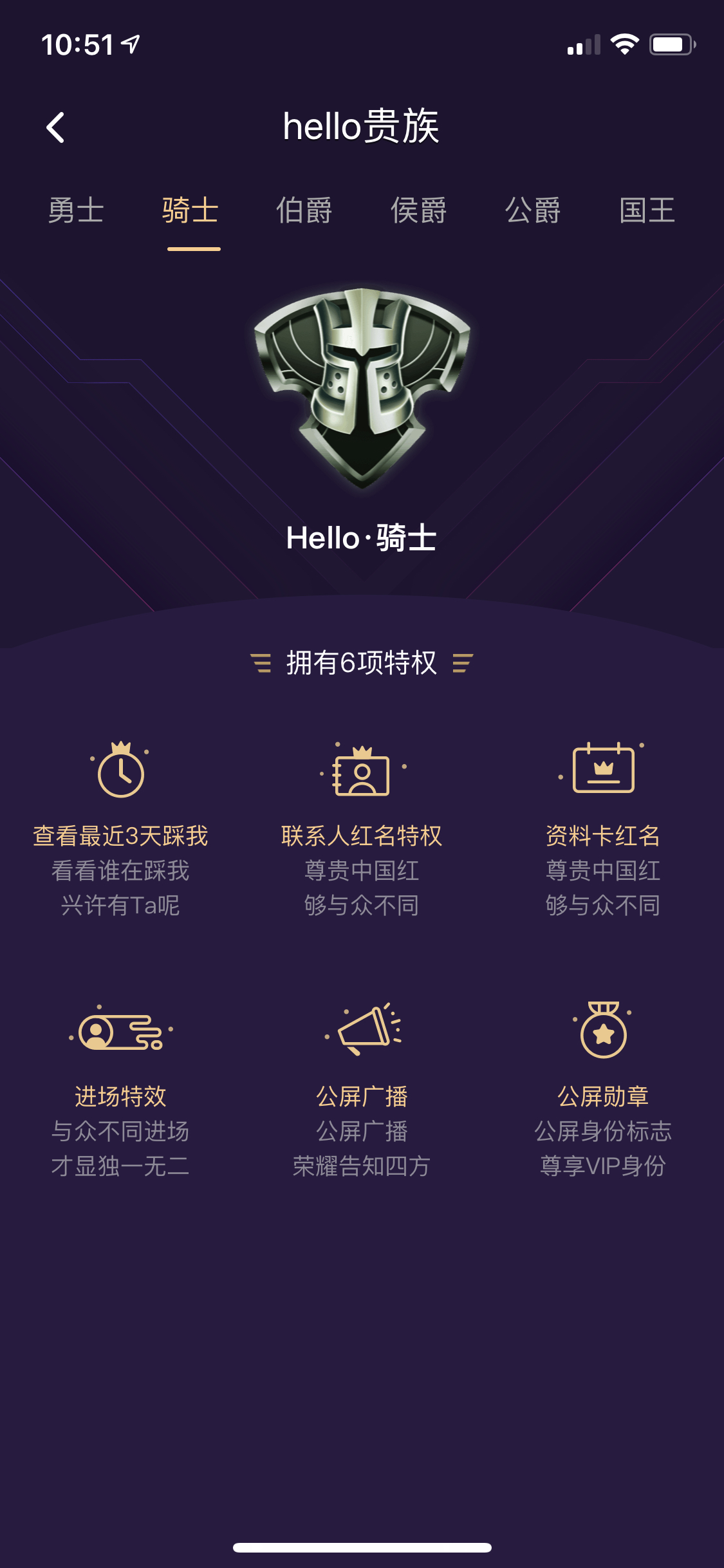The width and height of the screenshot is (724, 1568).
Task: Open the 伯爵 tab
Action: pos(304,210)
